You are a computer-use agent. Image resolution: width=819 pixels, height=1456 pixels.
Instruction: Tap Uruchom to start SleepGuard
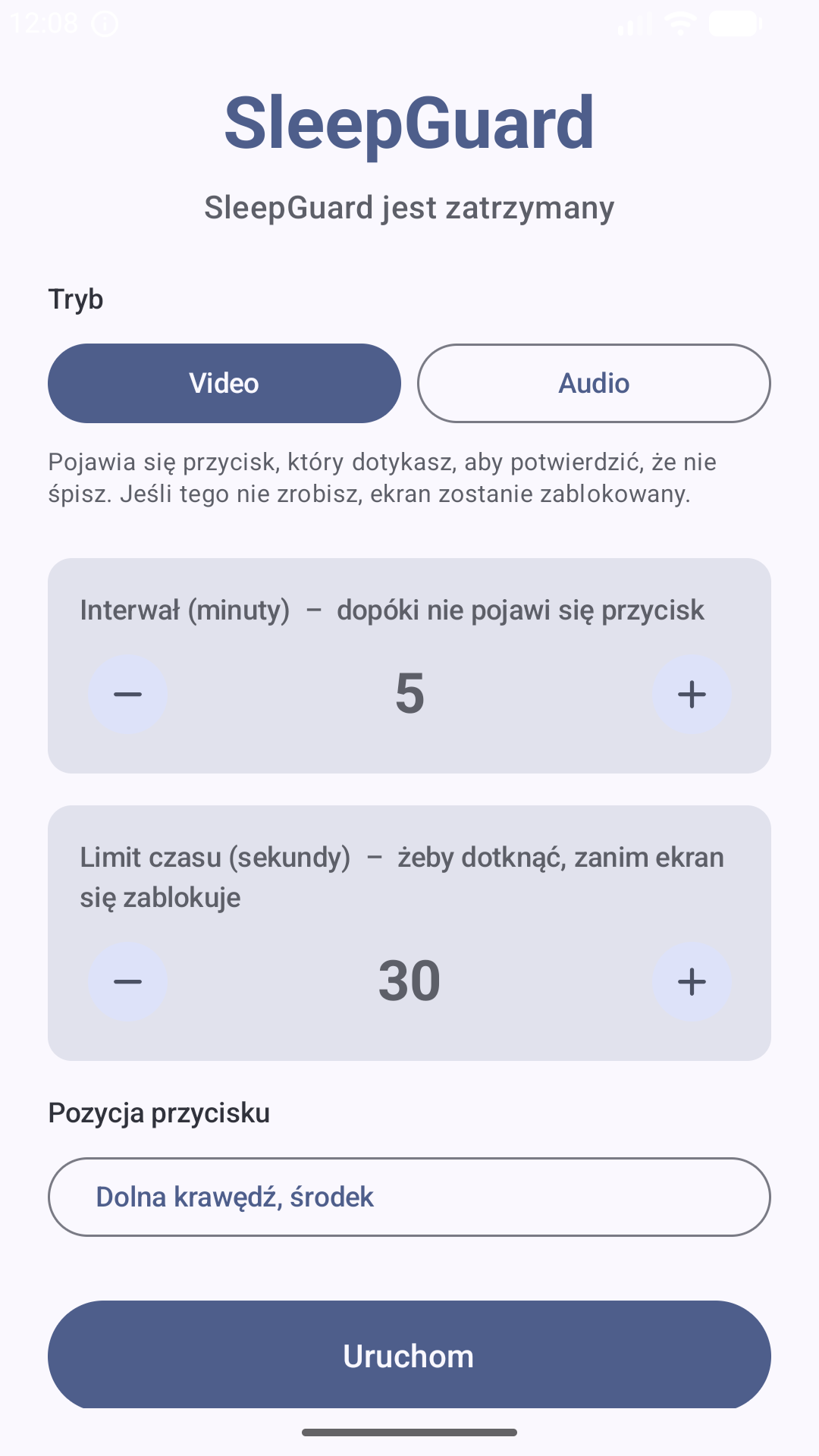[x=409, y=1354]
